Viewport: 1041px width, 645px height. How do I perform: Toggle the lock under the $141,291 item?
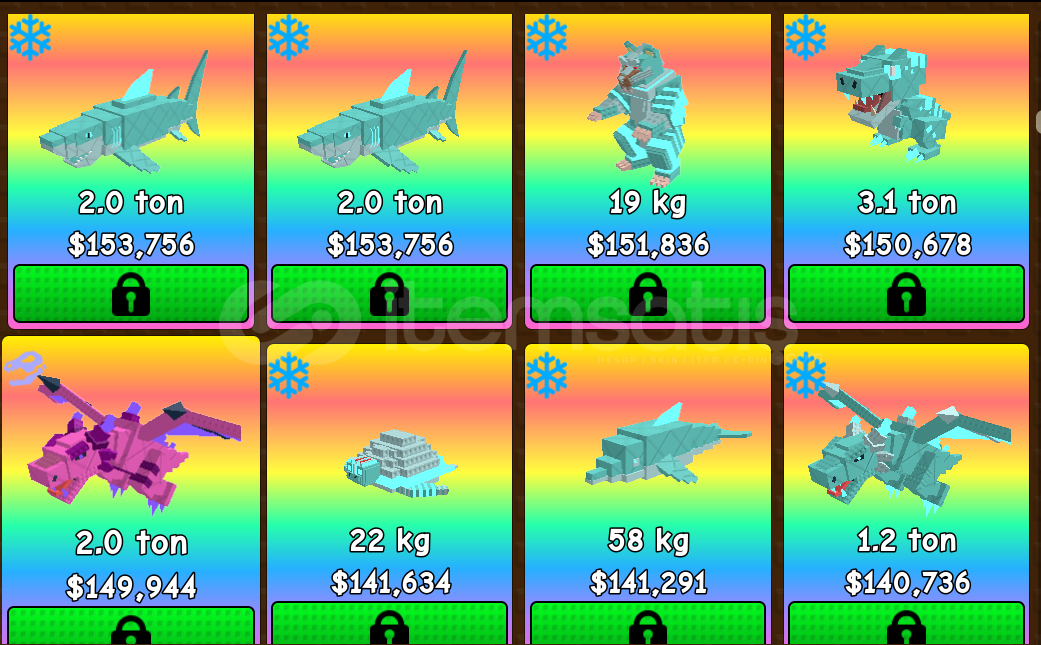[647, 625]
